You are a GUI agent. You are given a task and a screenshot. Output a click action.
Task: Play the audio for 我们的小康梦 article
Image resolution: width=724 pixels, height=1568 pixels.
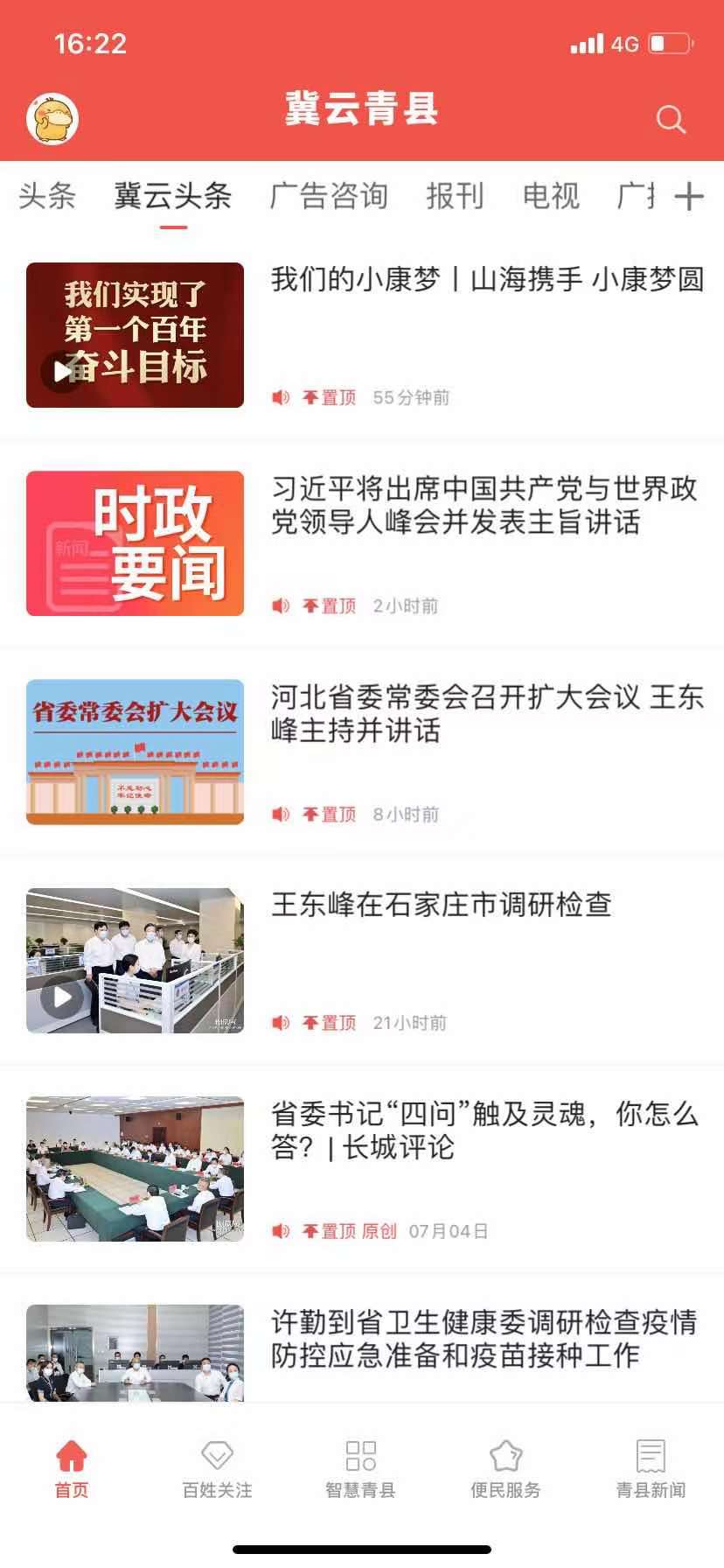coord(281,398)
